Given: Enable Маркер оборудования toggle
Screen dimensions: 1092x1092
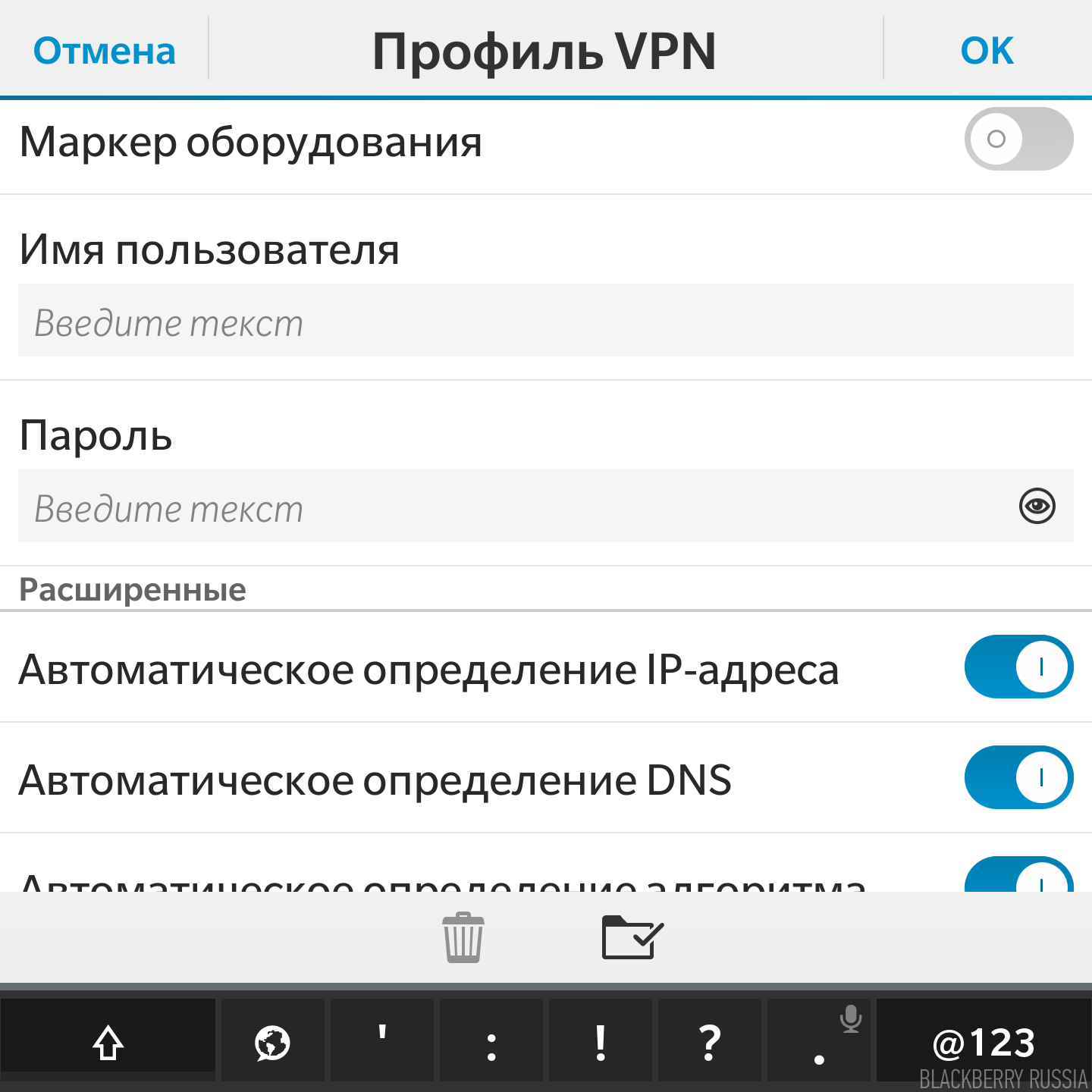Looking at the screenshot, I should tap(1018, 140).
